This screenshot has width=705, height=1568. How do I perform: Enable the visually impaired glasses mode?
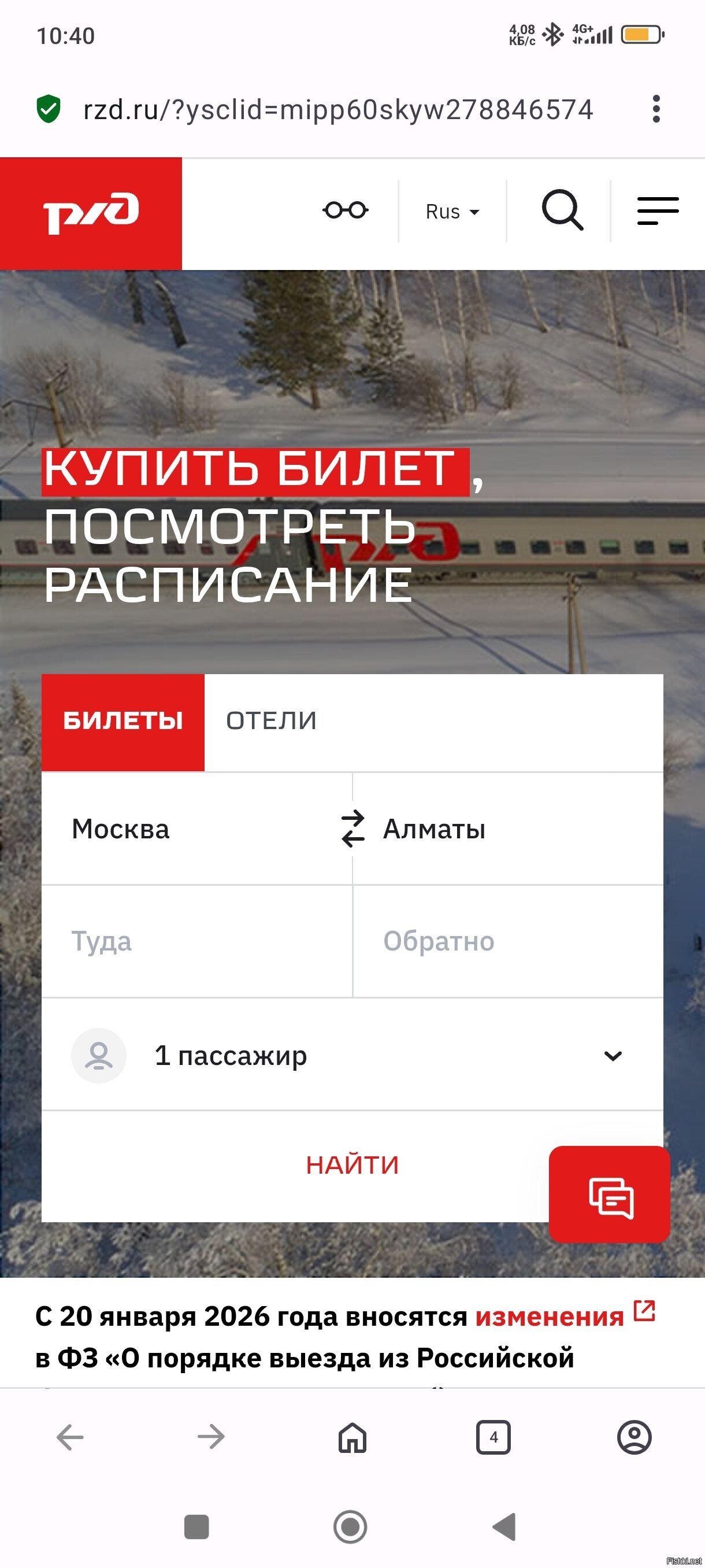coord(346,210)
